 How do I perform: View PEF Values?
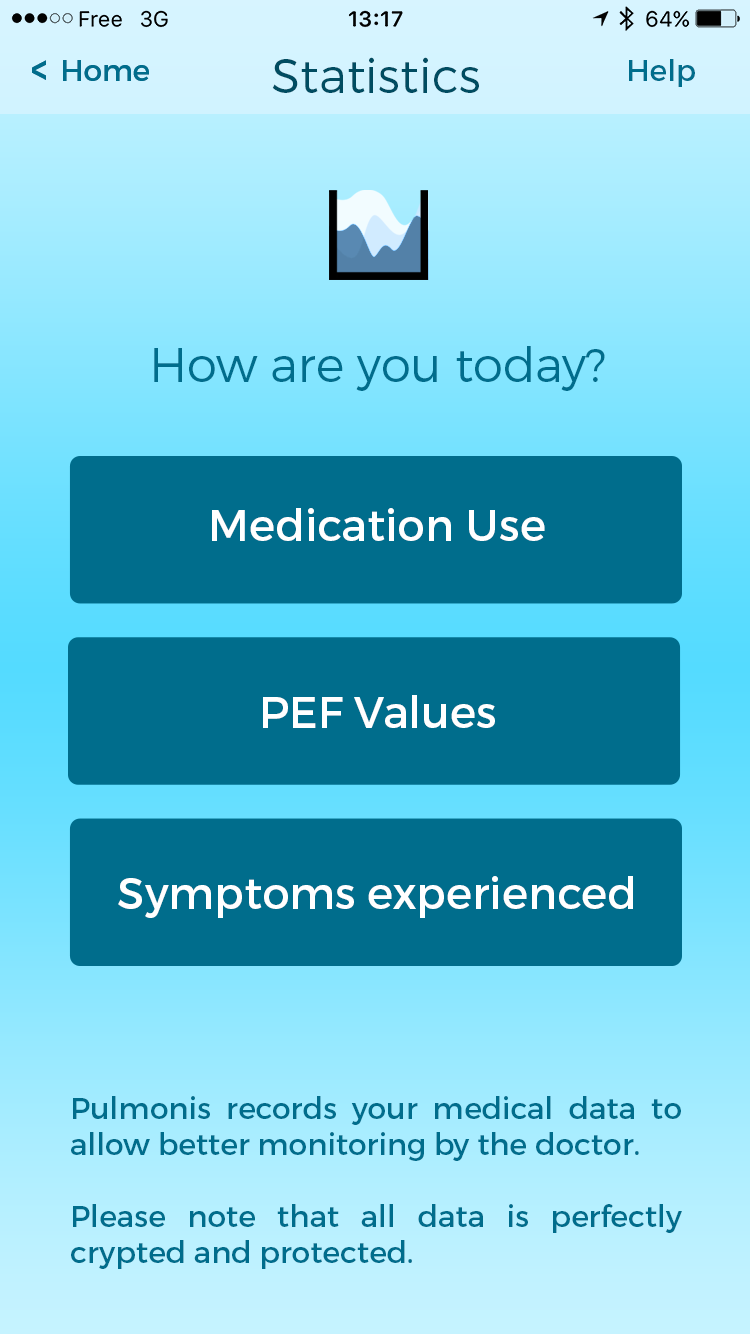pyautogui.click(x=374, y=711)
